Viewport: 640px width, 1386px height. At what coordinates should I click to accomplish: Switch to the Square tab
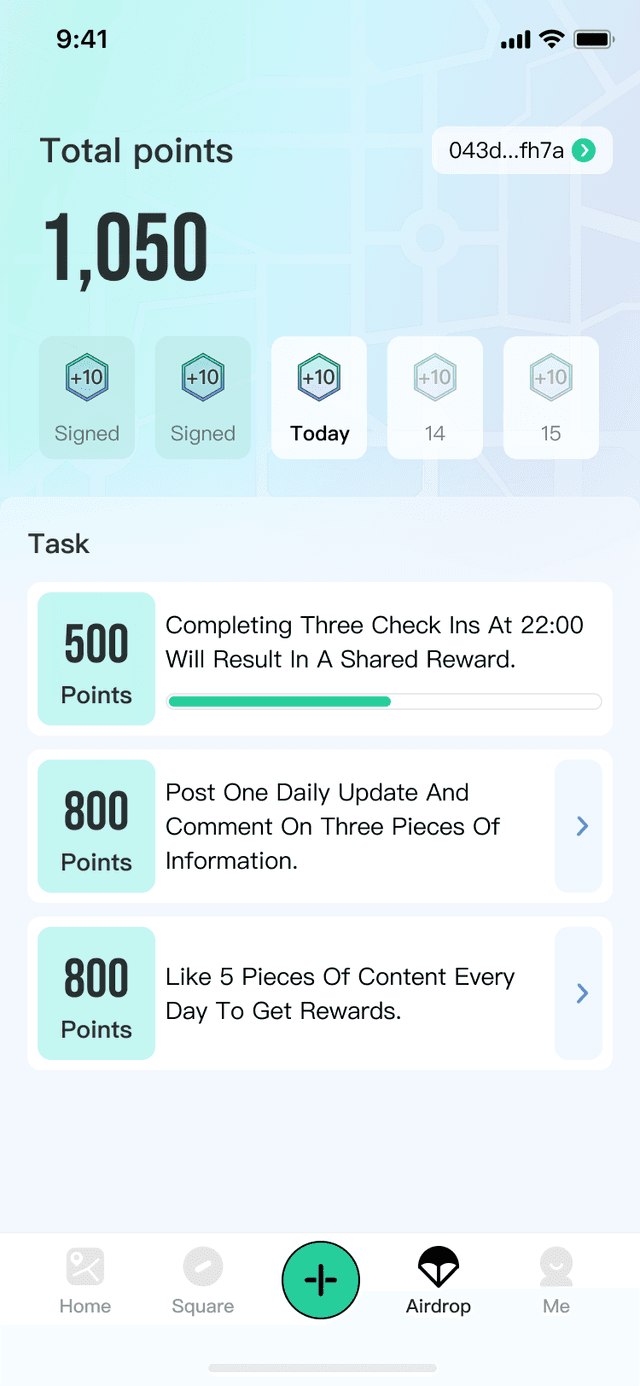pyautogui.click(x=202, y=1280)
